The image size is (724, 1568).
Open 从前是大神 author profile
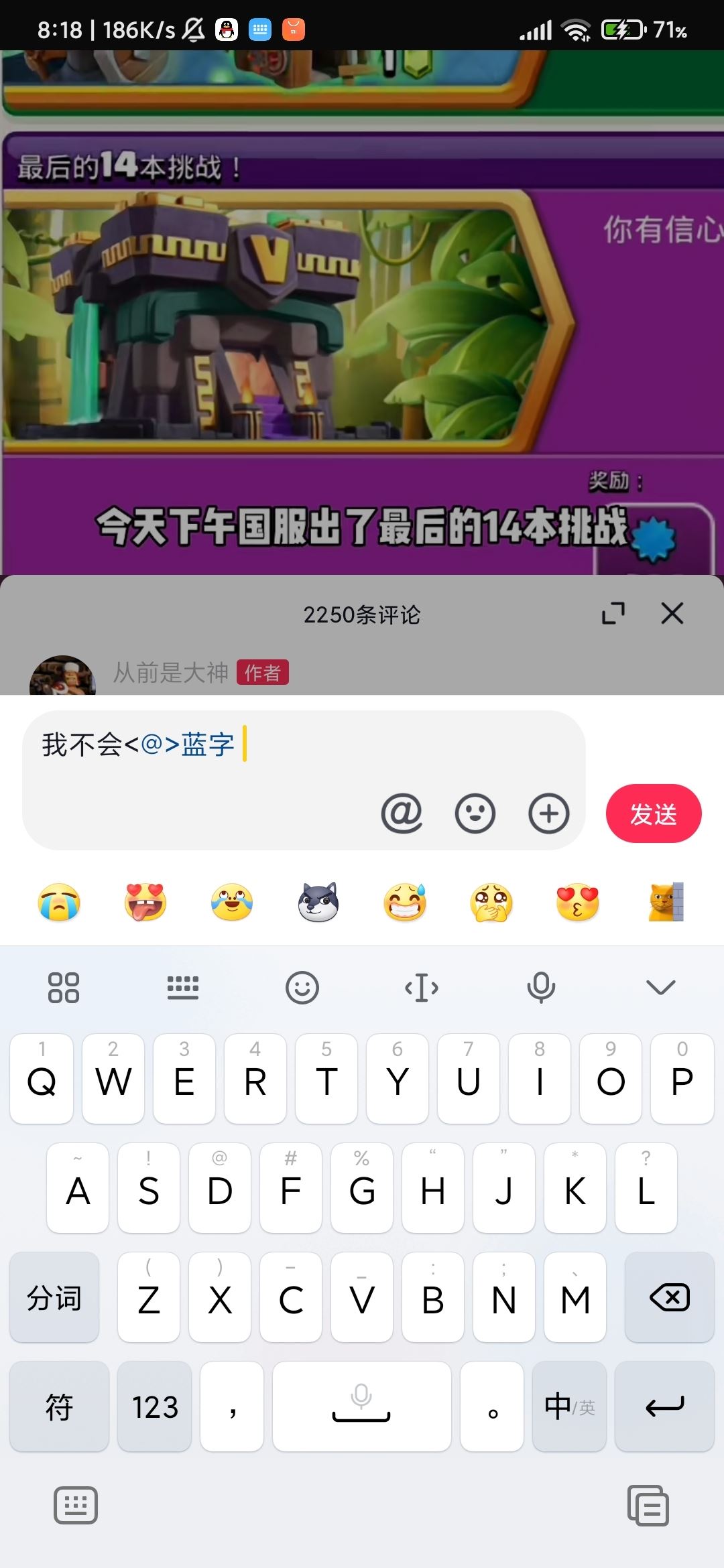click(x=172, y=672)
